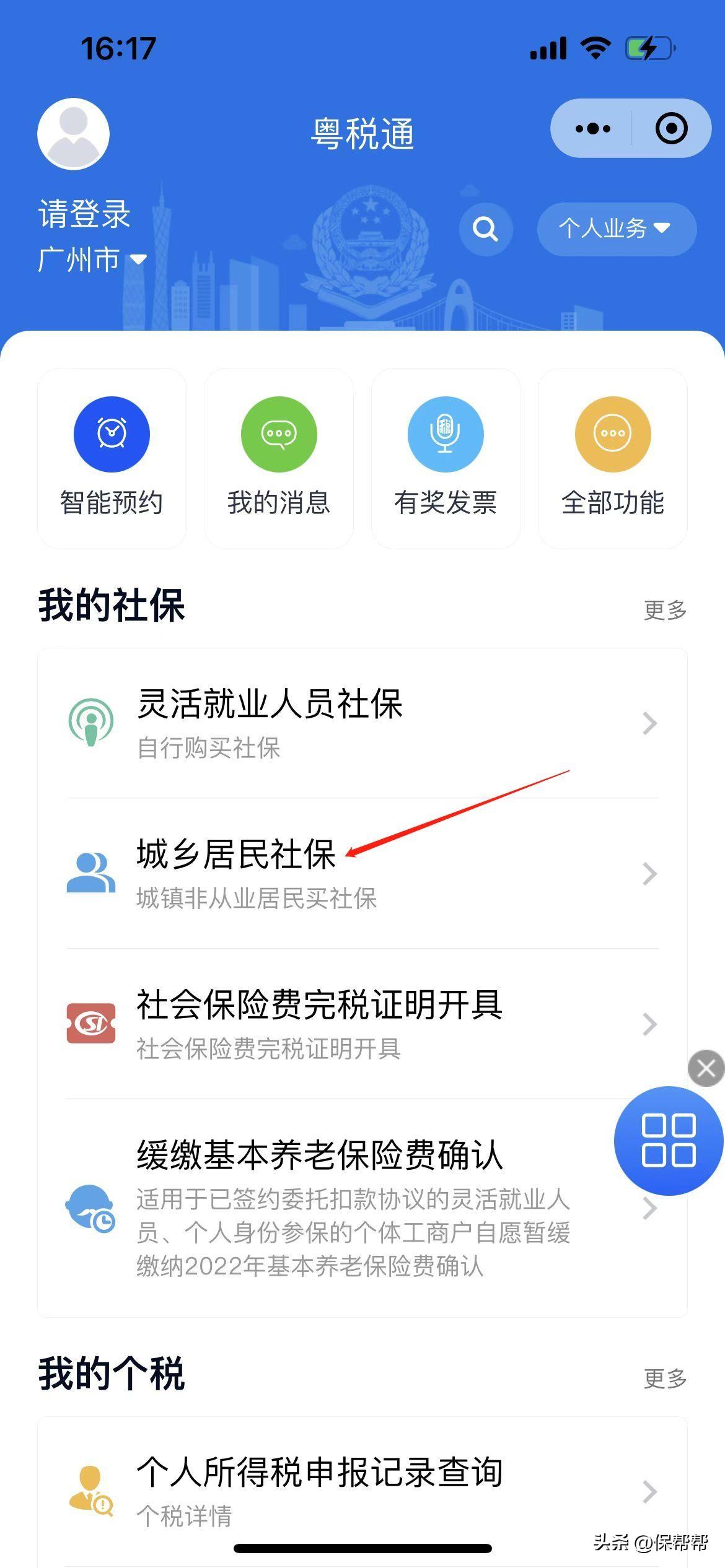Image resolution: width=725 pixels, height=1568 pixels.
Task: Close the mini program via circle icon
Action: 671,129
